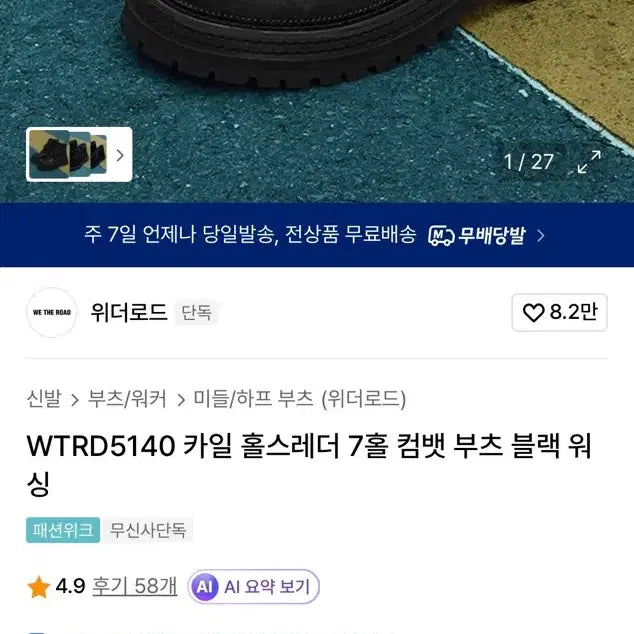Go to the 신발 category
Image resolution: width=634 pixels, height=634 pixels.
43,399
